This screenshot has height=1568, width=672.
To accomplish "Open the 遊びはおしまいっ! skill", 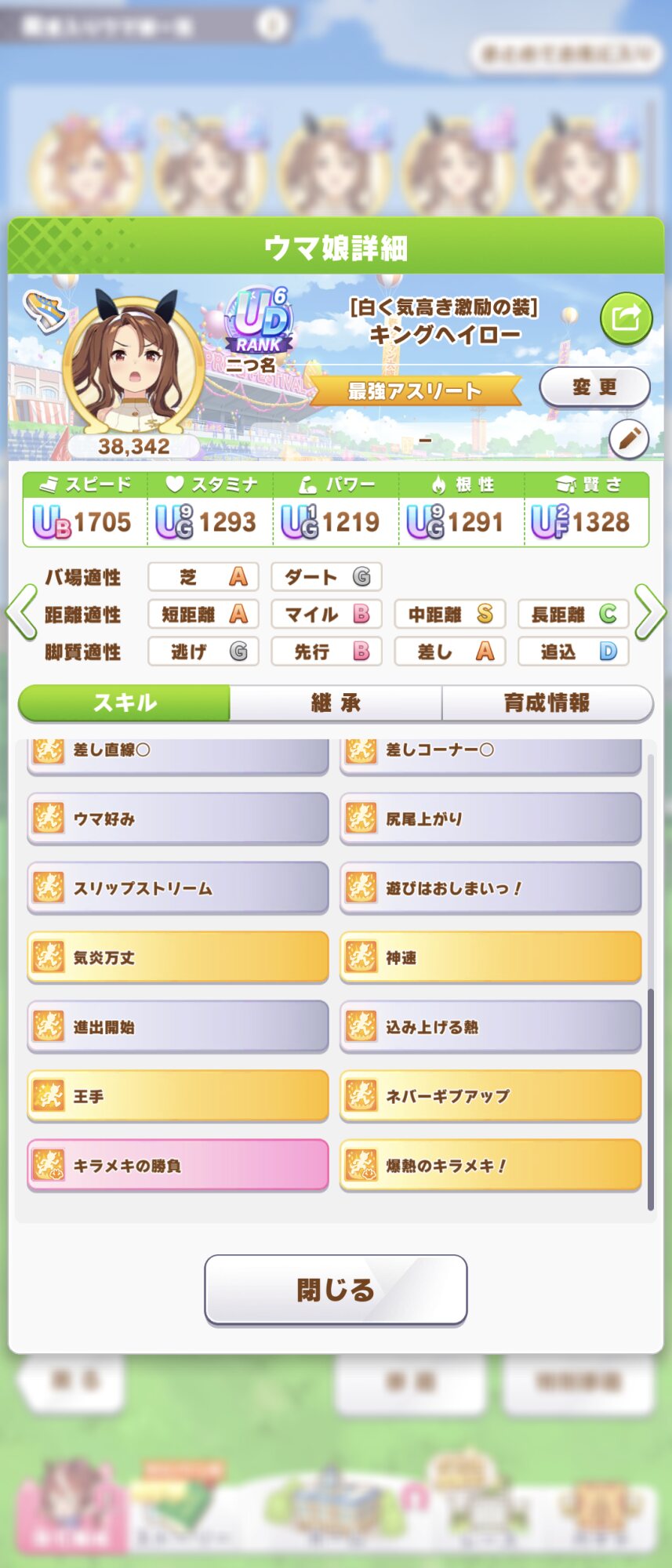I will pos(491,888).
